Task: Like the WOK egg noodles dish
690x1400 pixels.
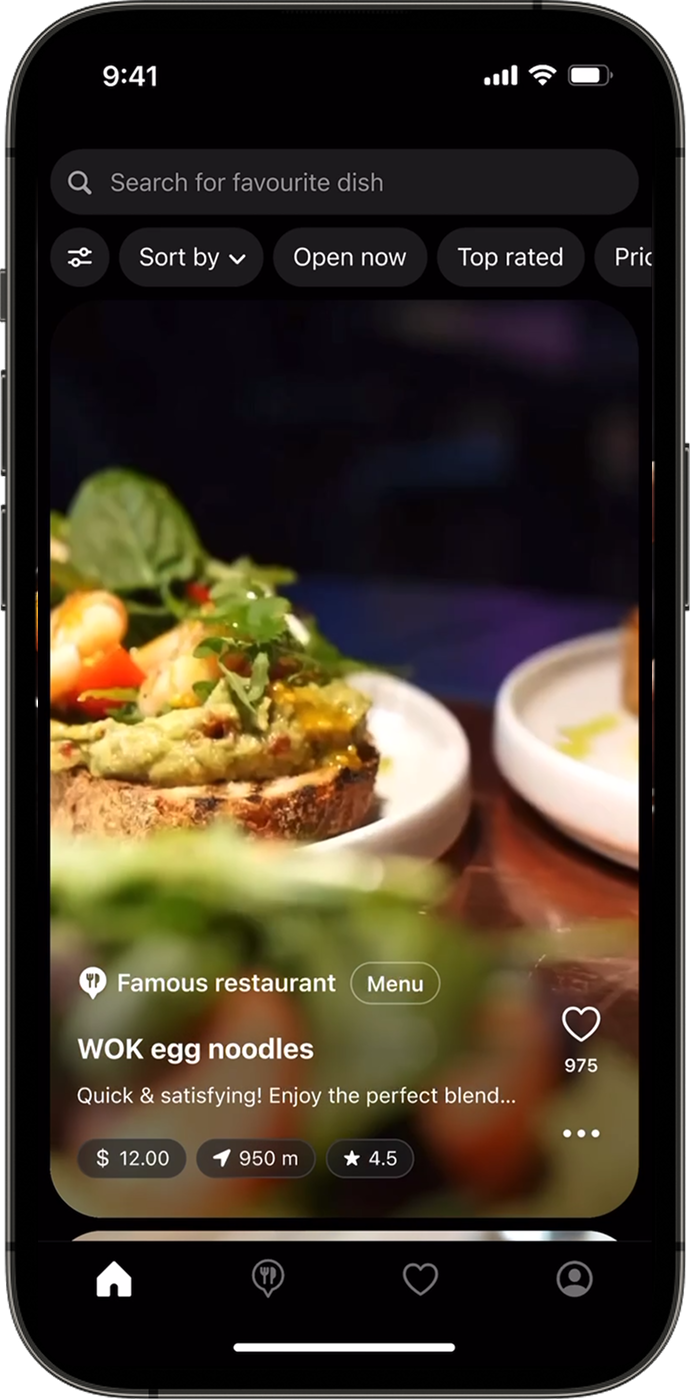Action: (581, 1025)
